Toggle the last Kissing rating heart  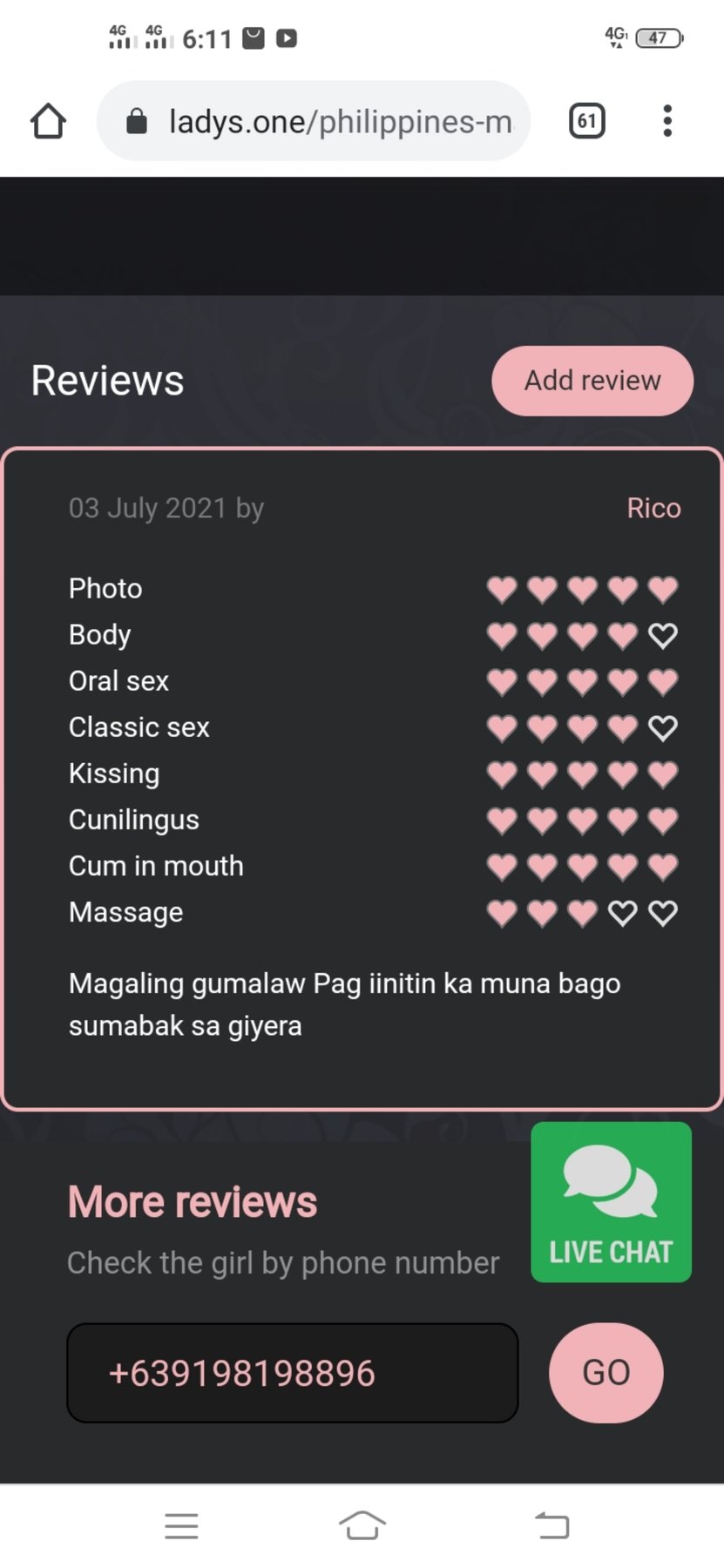point(663,774)
